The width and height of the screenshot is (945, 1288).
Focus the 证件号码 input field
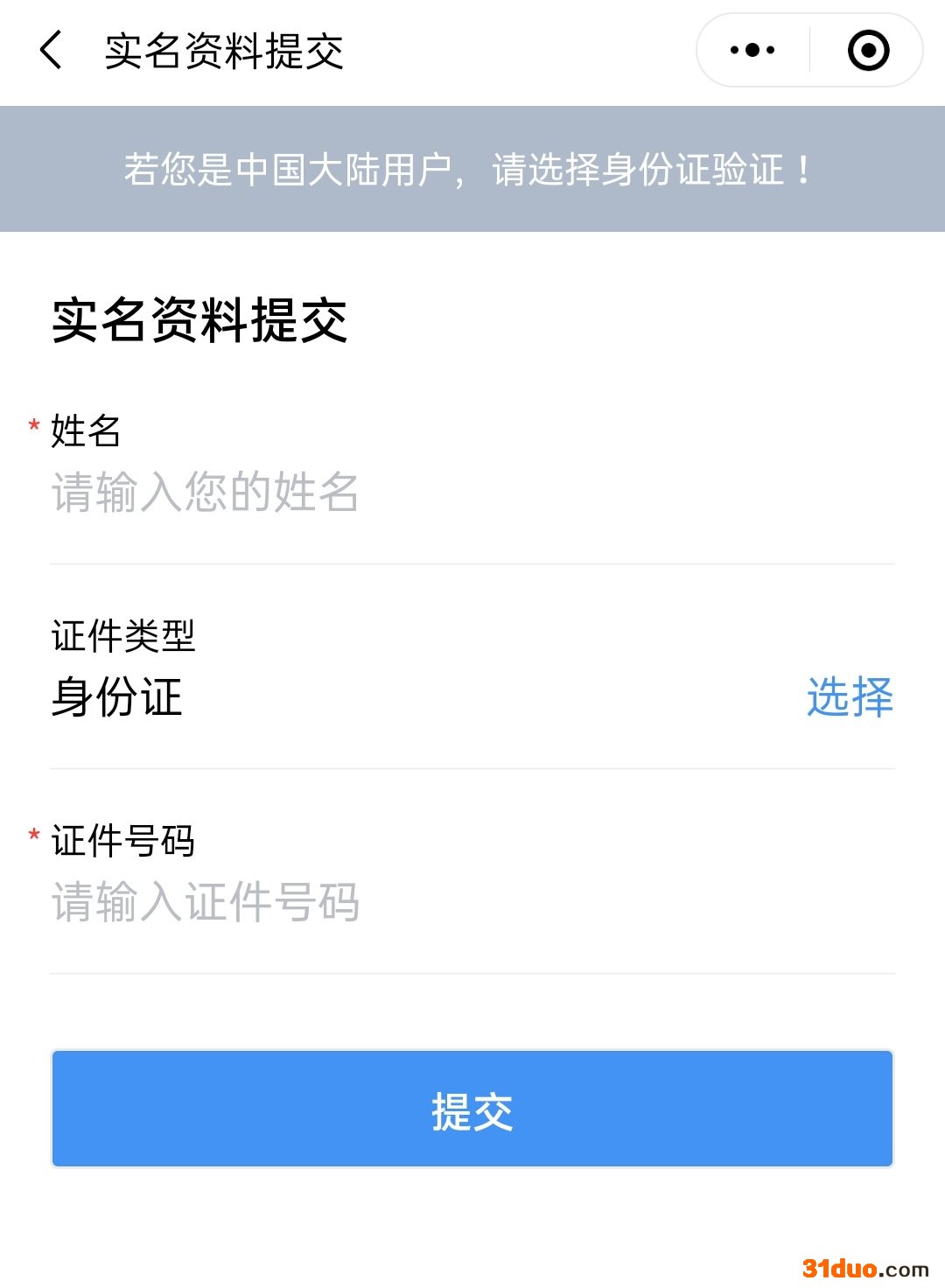tap(472, 902)
